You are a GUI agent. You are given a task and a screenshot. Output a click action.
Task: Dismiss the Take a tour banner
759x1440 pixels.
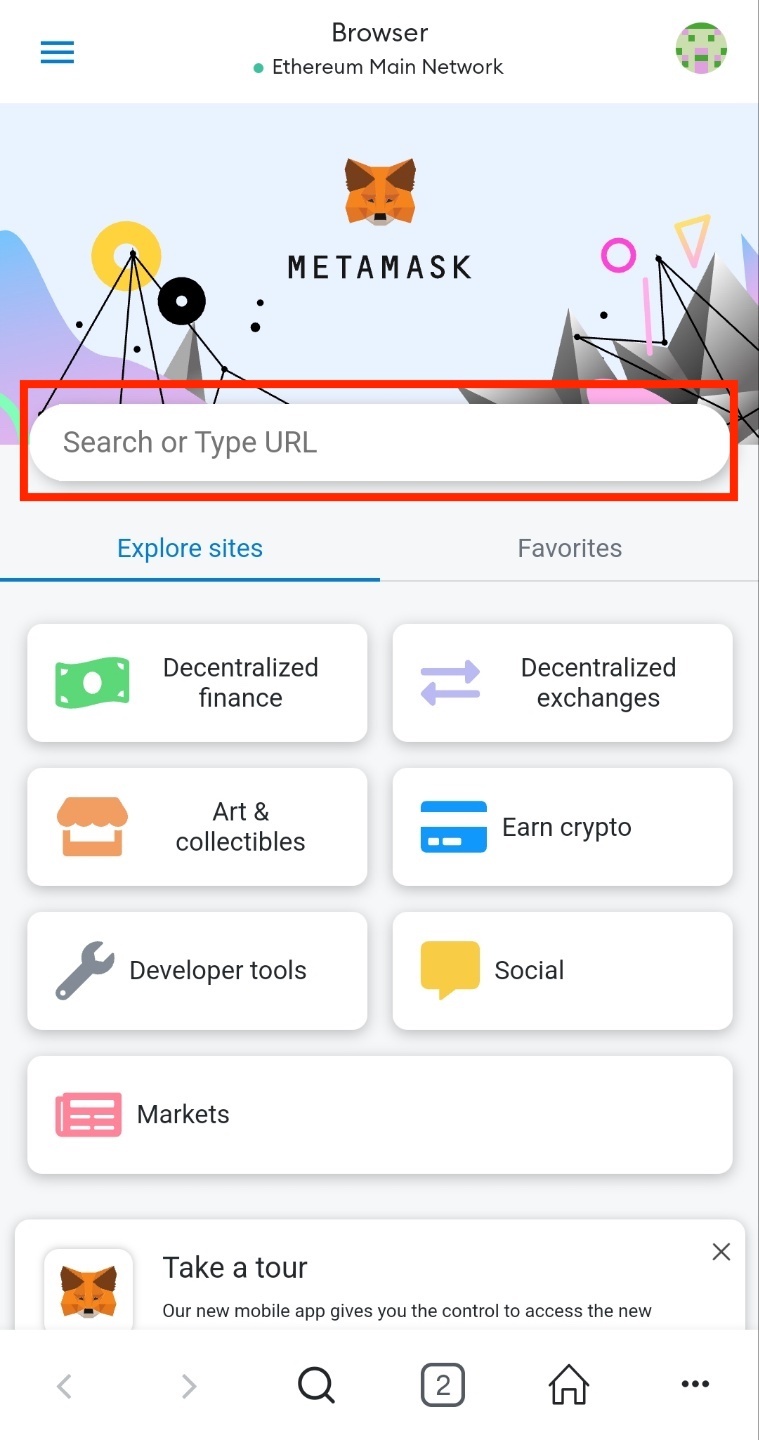click(721, 1252)
